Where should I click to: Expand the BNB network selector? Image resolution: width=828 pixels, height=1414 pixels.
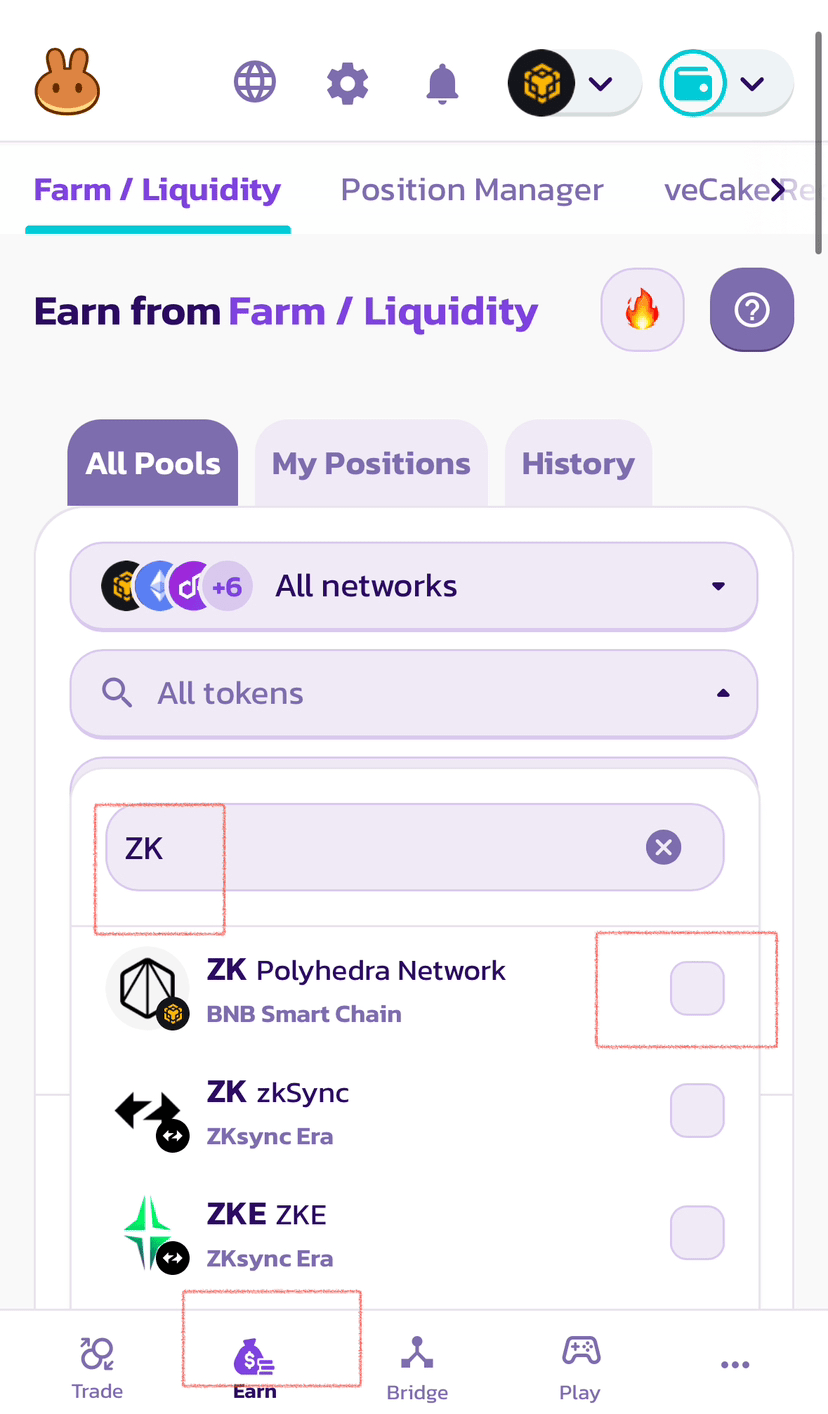click(574, 83)
